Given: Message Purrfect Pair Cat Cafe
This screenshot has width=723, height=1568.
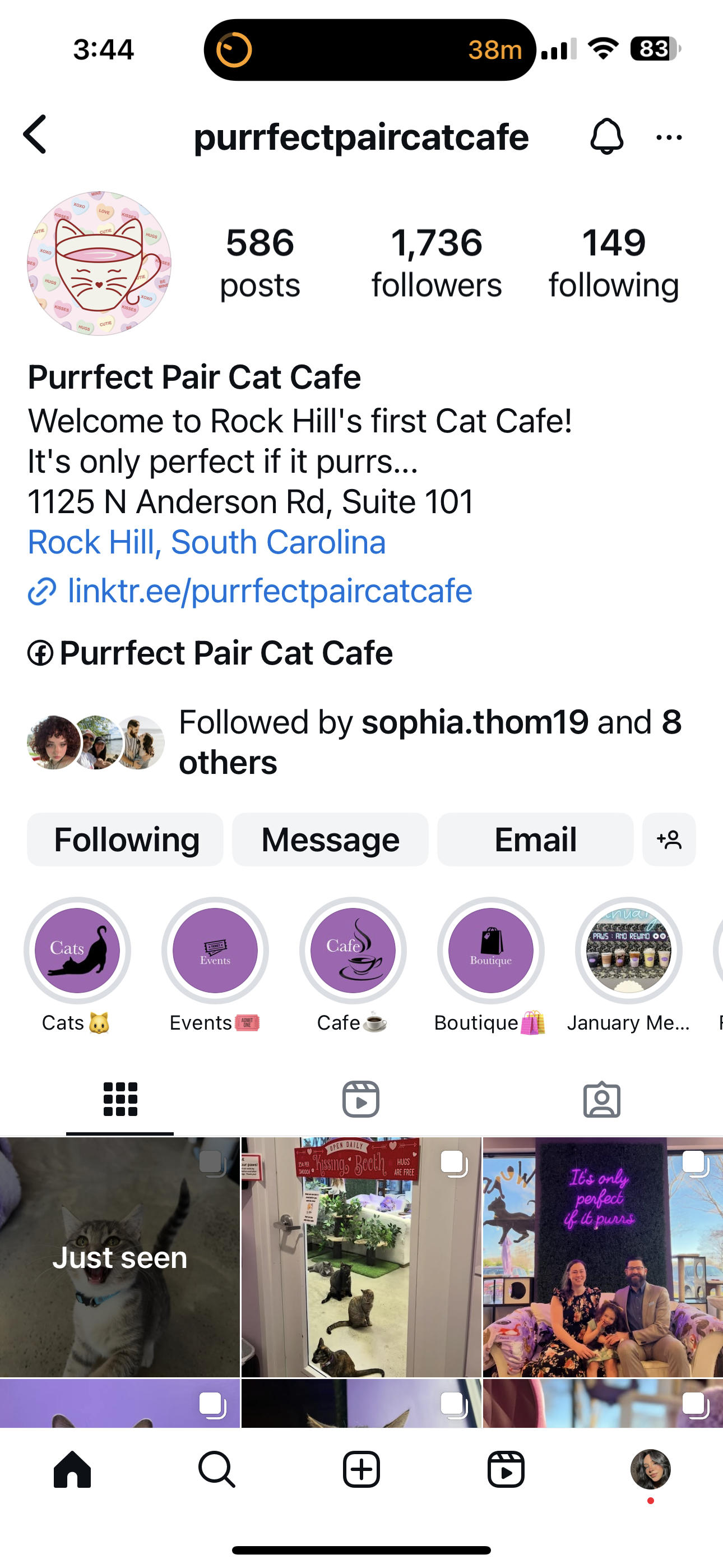Looking at the screenshot, I should (x=330, y=840).
